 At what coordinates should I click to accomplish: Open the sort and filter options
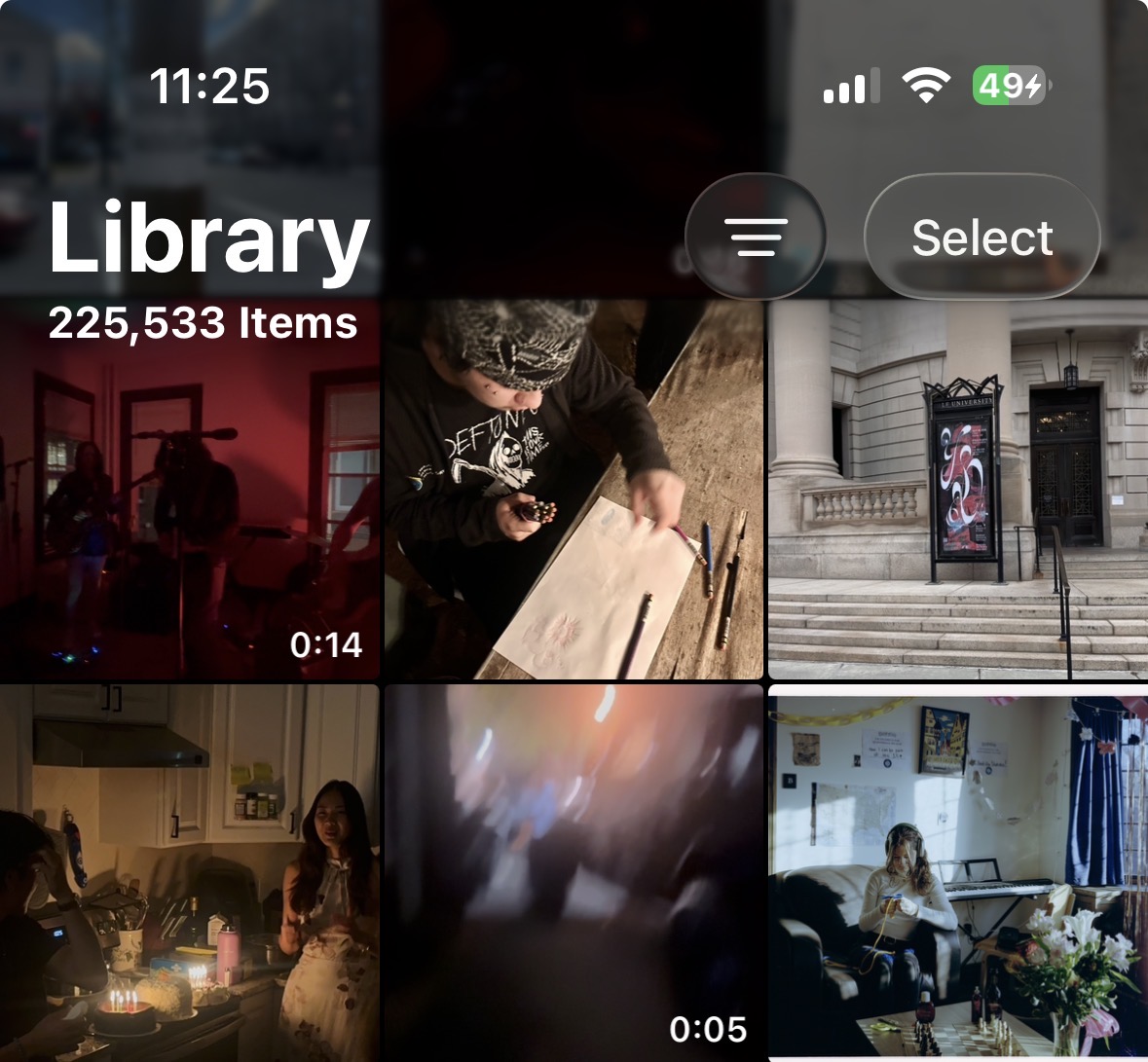point(756,237)
